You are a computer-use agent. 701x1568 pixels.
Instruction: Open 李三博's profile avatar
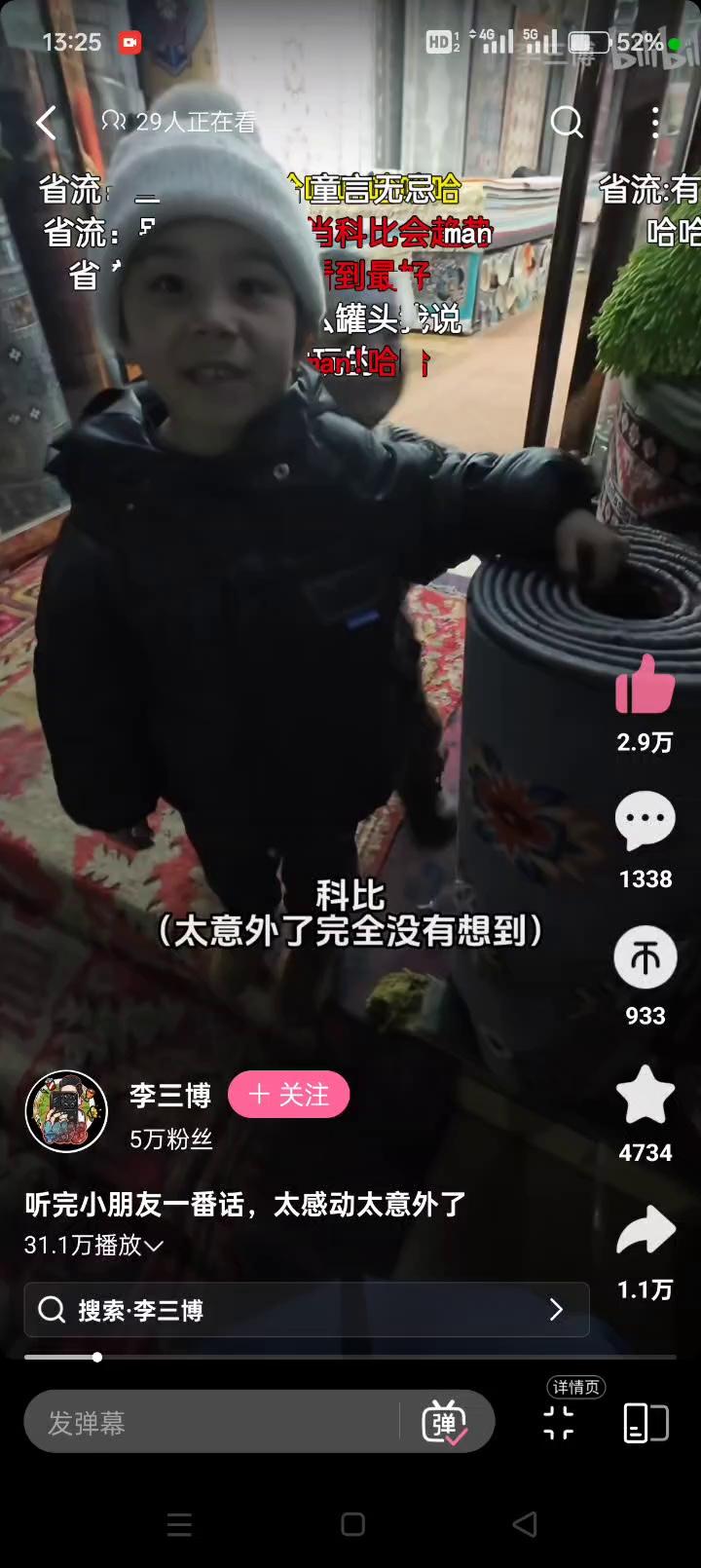coord(66,1111)
